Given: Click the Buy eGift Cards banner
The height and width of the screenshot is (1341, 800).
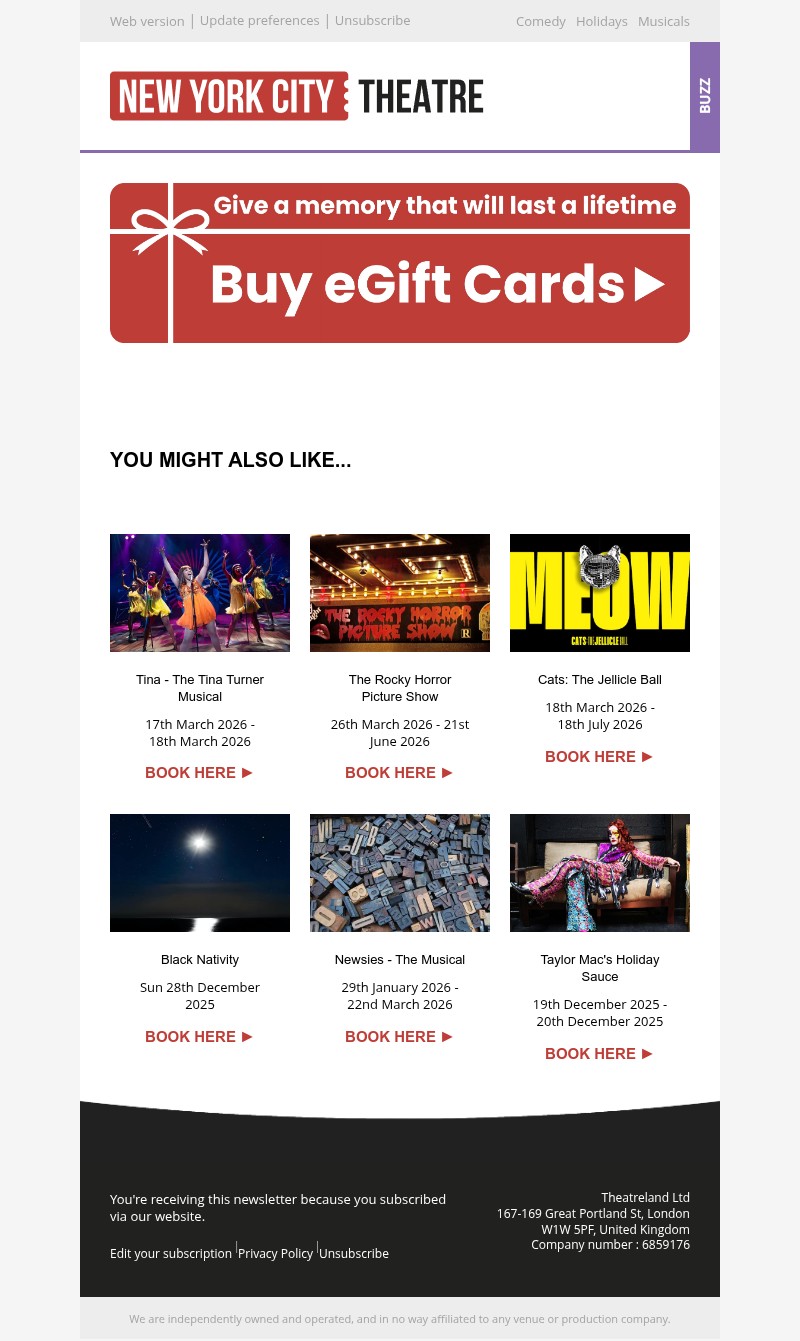Looking at the screenshot, I should [400, 262].
